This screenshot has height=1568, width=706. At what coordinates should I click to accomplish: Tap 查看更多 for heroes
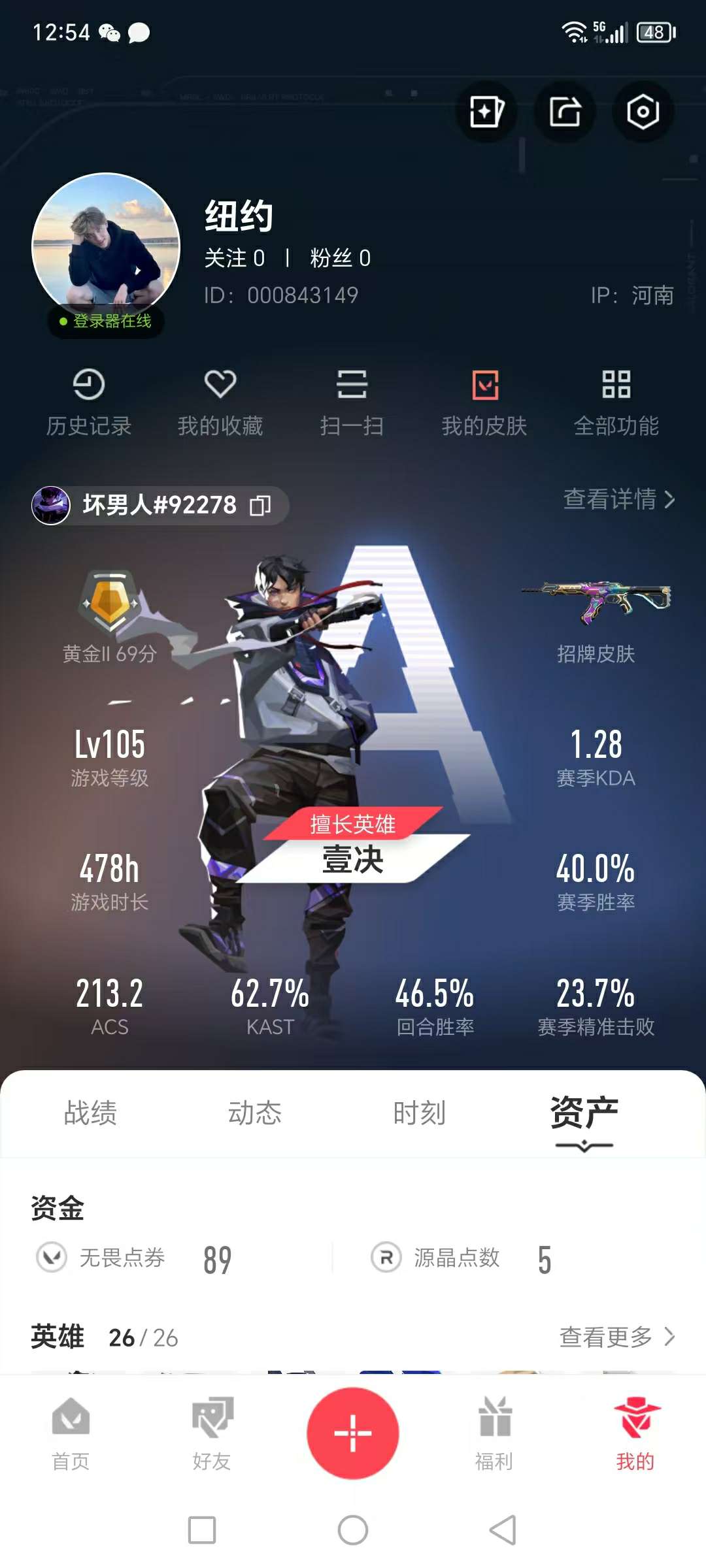click(617, 1337)
